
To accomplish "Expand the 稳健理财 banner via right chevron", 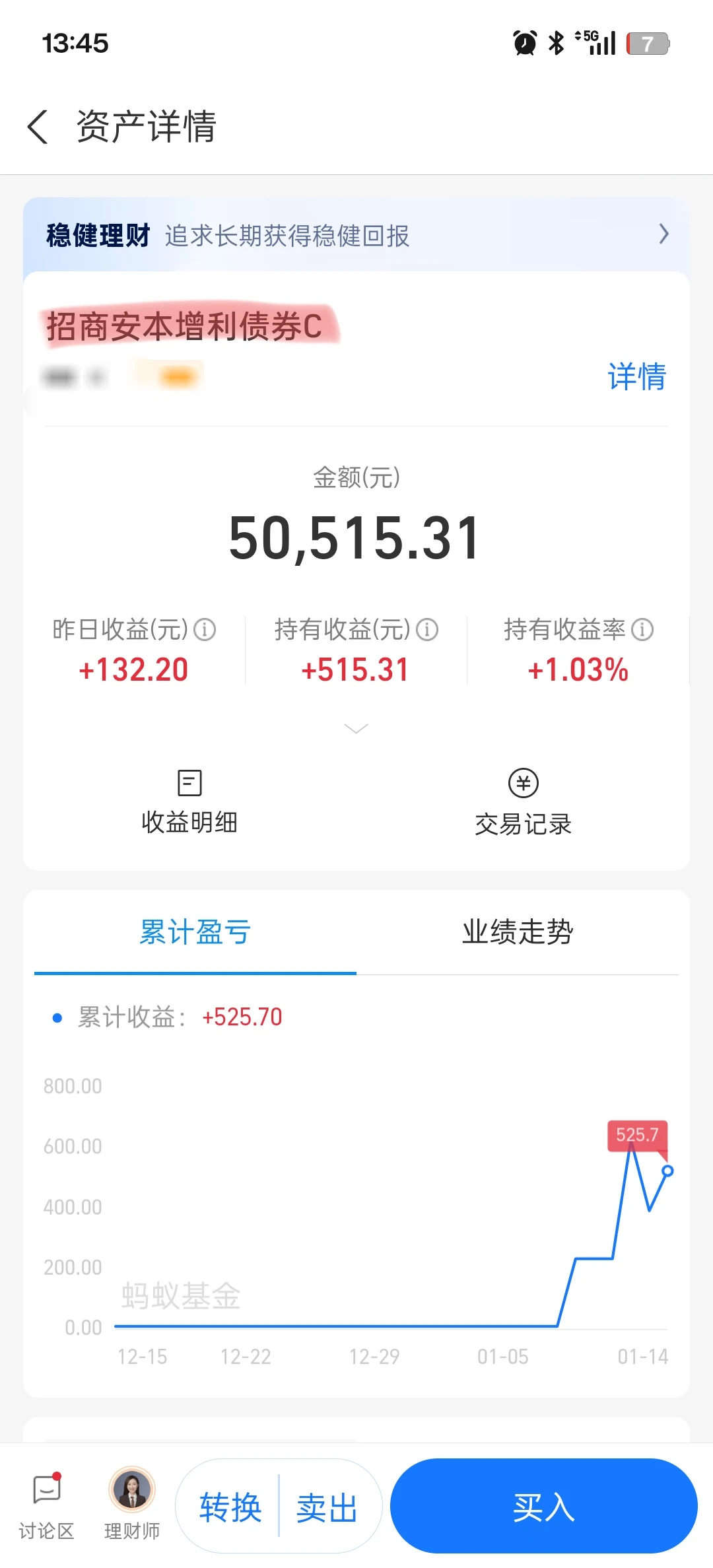I will (x=663, y=235).
